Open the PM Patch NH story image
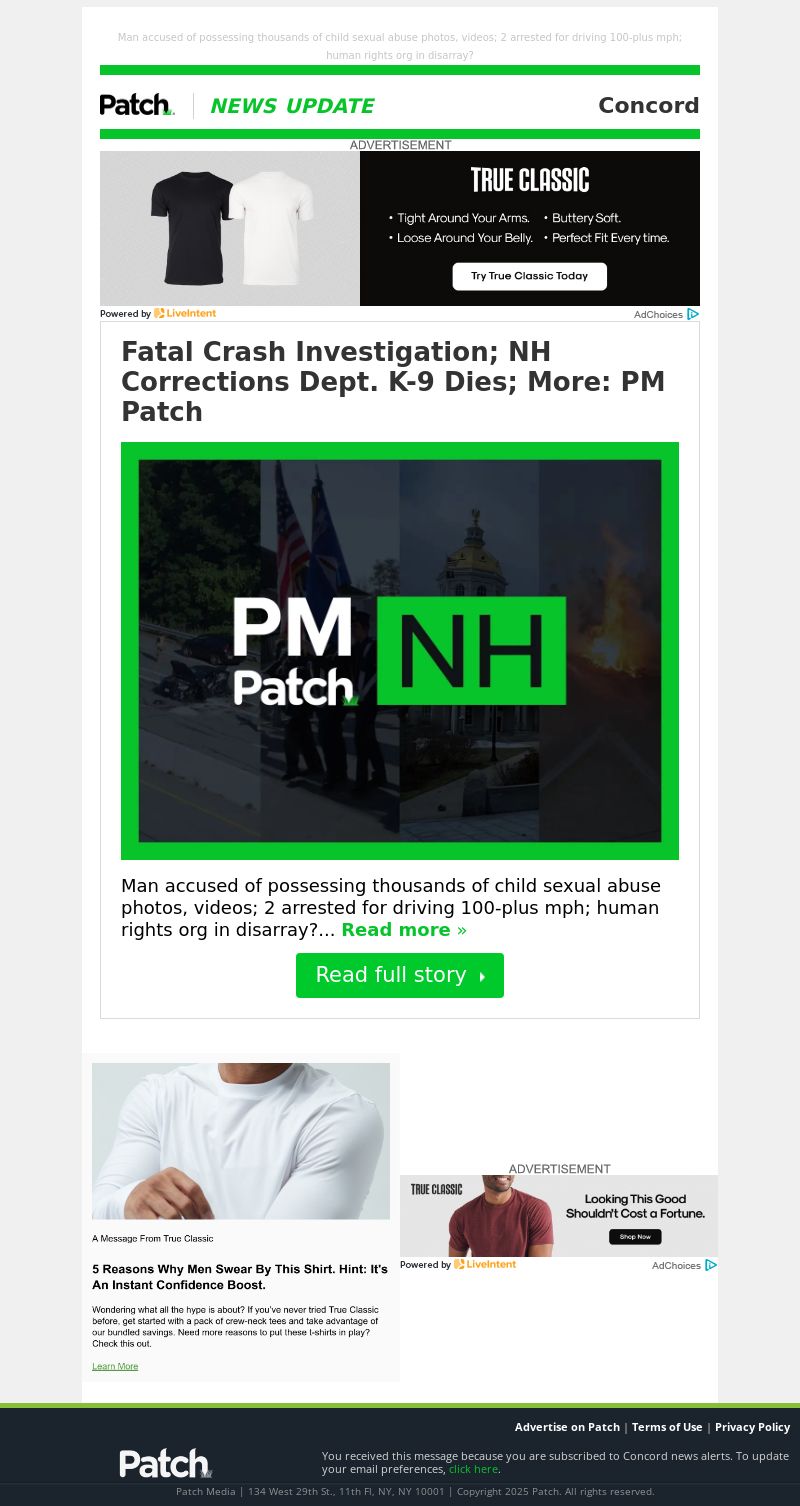800x1506 pixels. pyautogui.click(x=400, y=651)
